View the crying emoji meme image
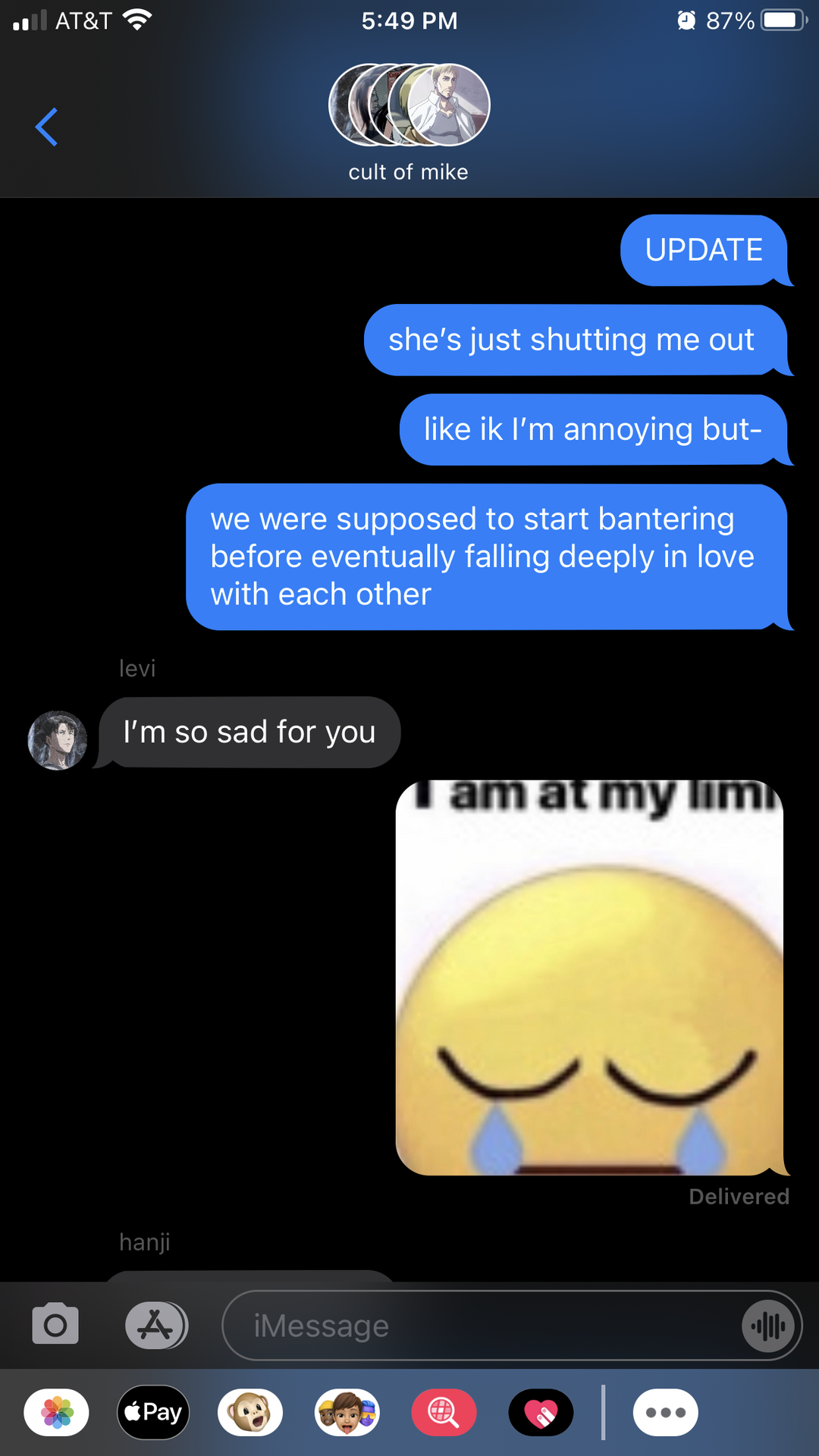819x1456 pixels. [x=590, y=977]
